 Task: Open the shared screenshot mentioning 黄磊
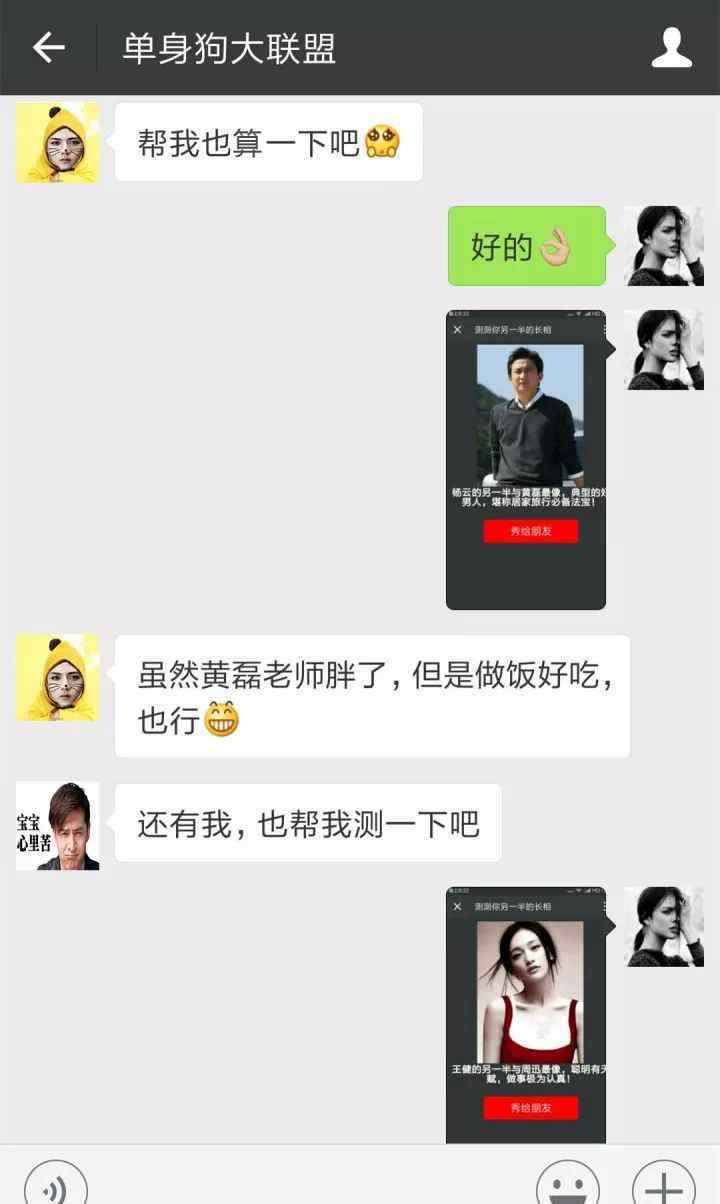pos(526,459)
